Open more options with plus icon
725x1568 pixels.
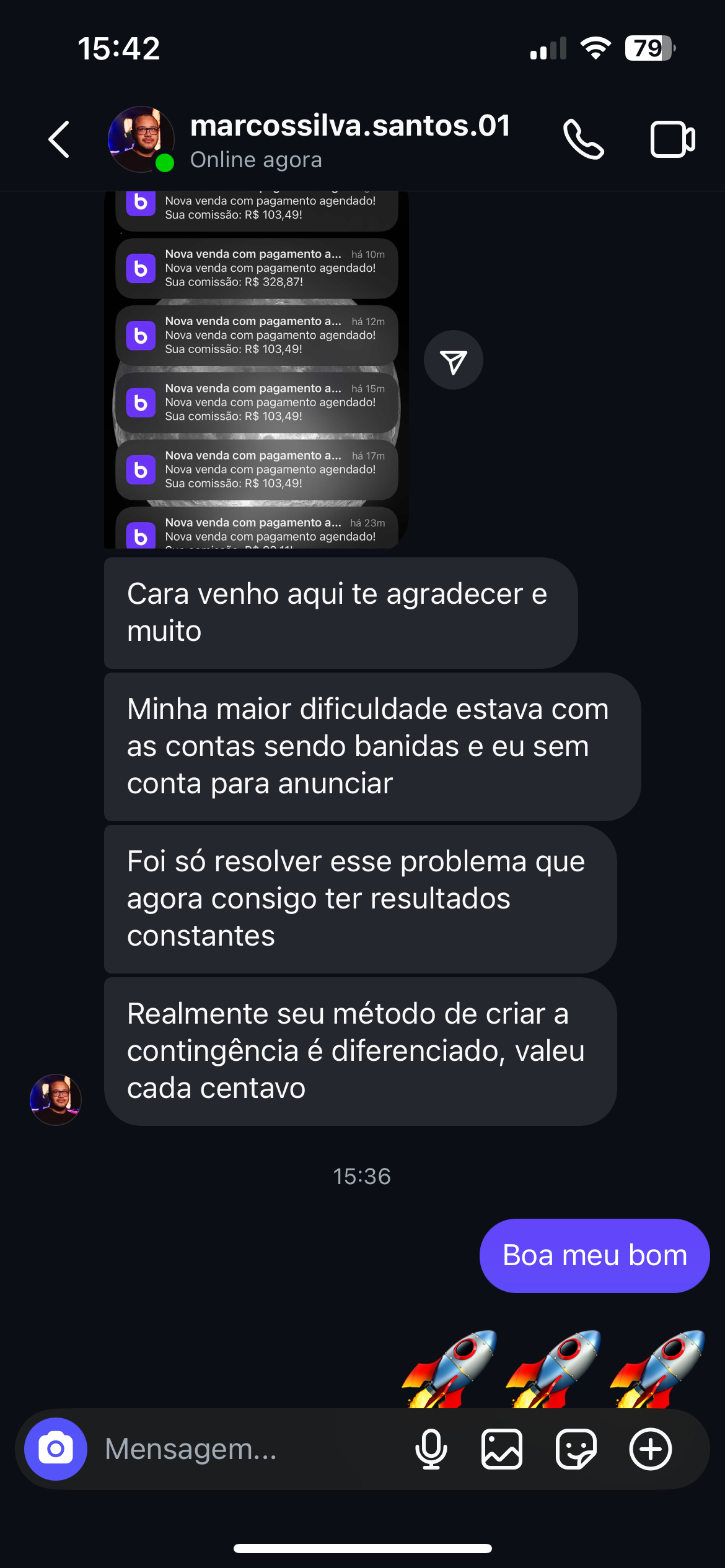point(650,1448)
